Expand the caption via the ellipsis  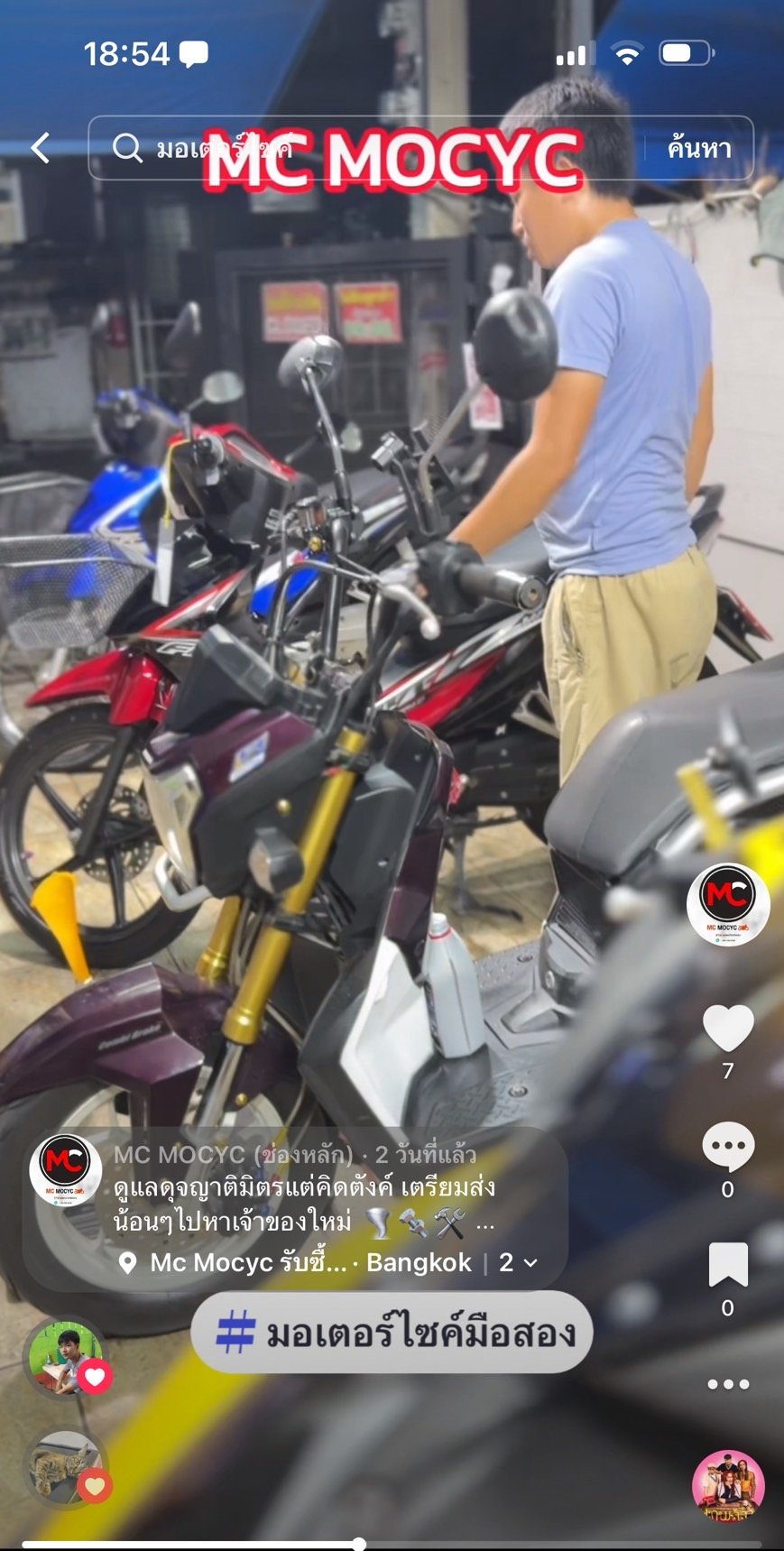[485, 1224]
